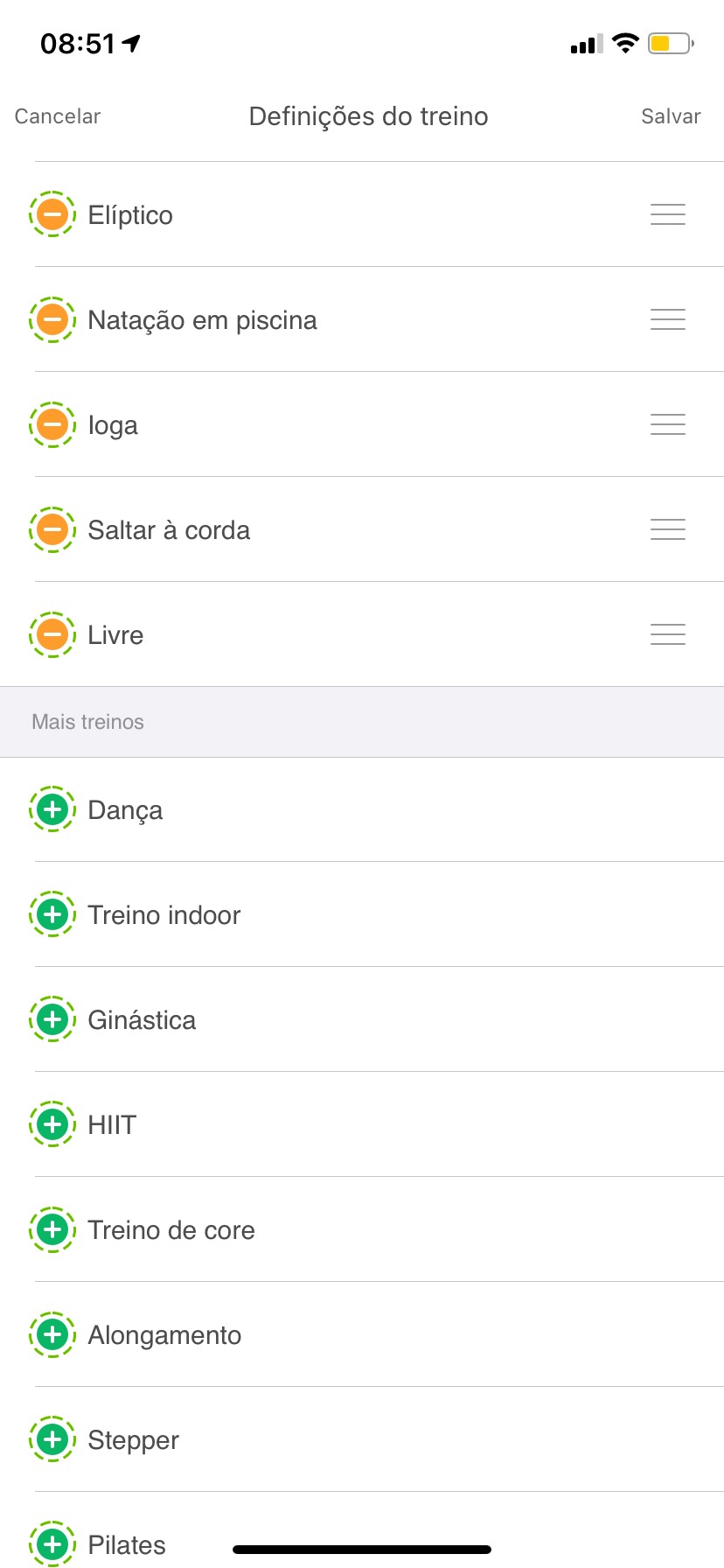The height and width of the screenshot is (1568, 724).
Task: Remove Elíptico from the workout list
Action: 52,214
